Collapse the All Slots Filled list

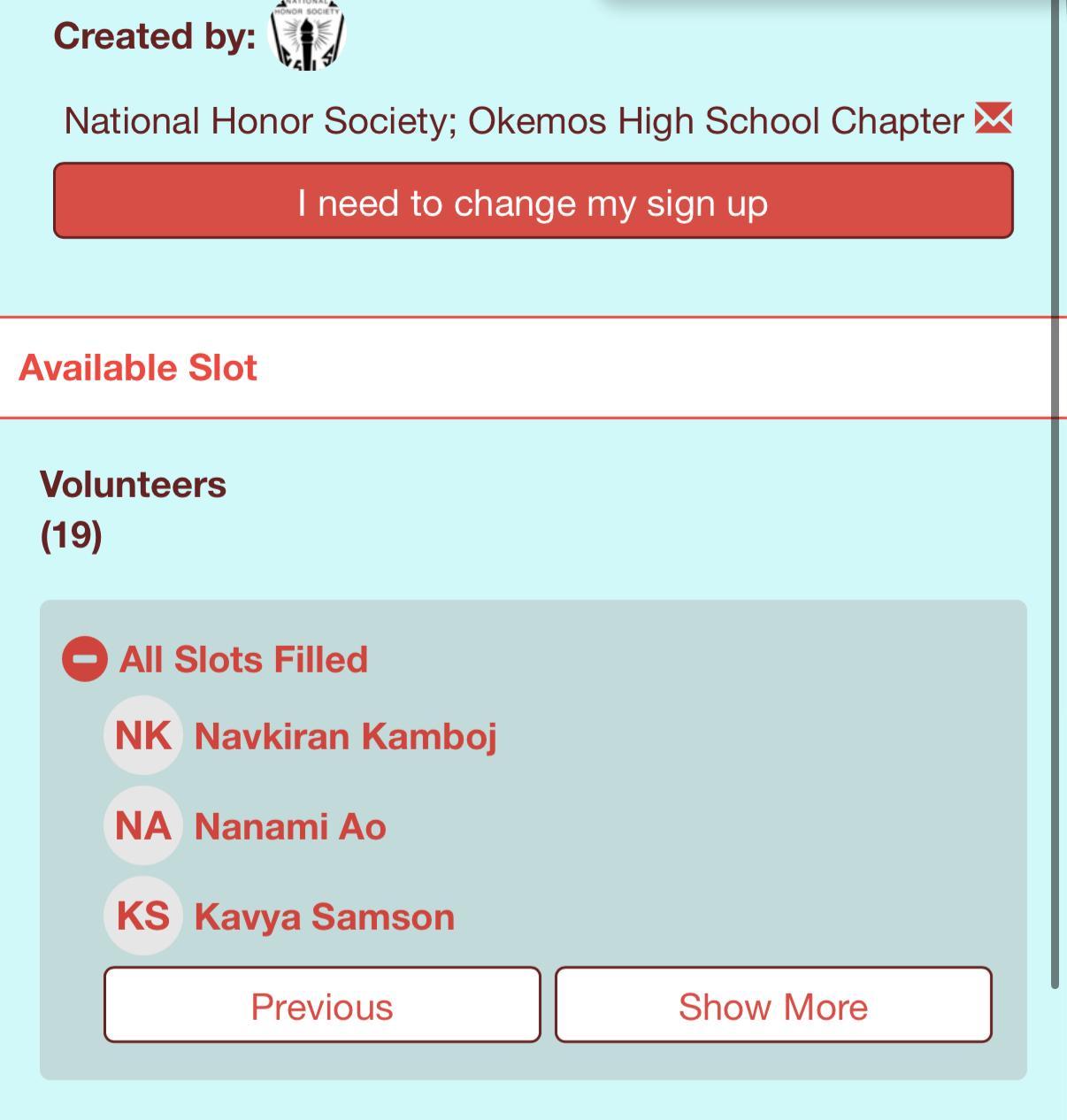(85, 660)
